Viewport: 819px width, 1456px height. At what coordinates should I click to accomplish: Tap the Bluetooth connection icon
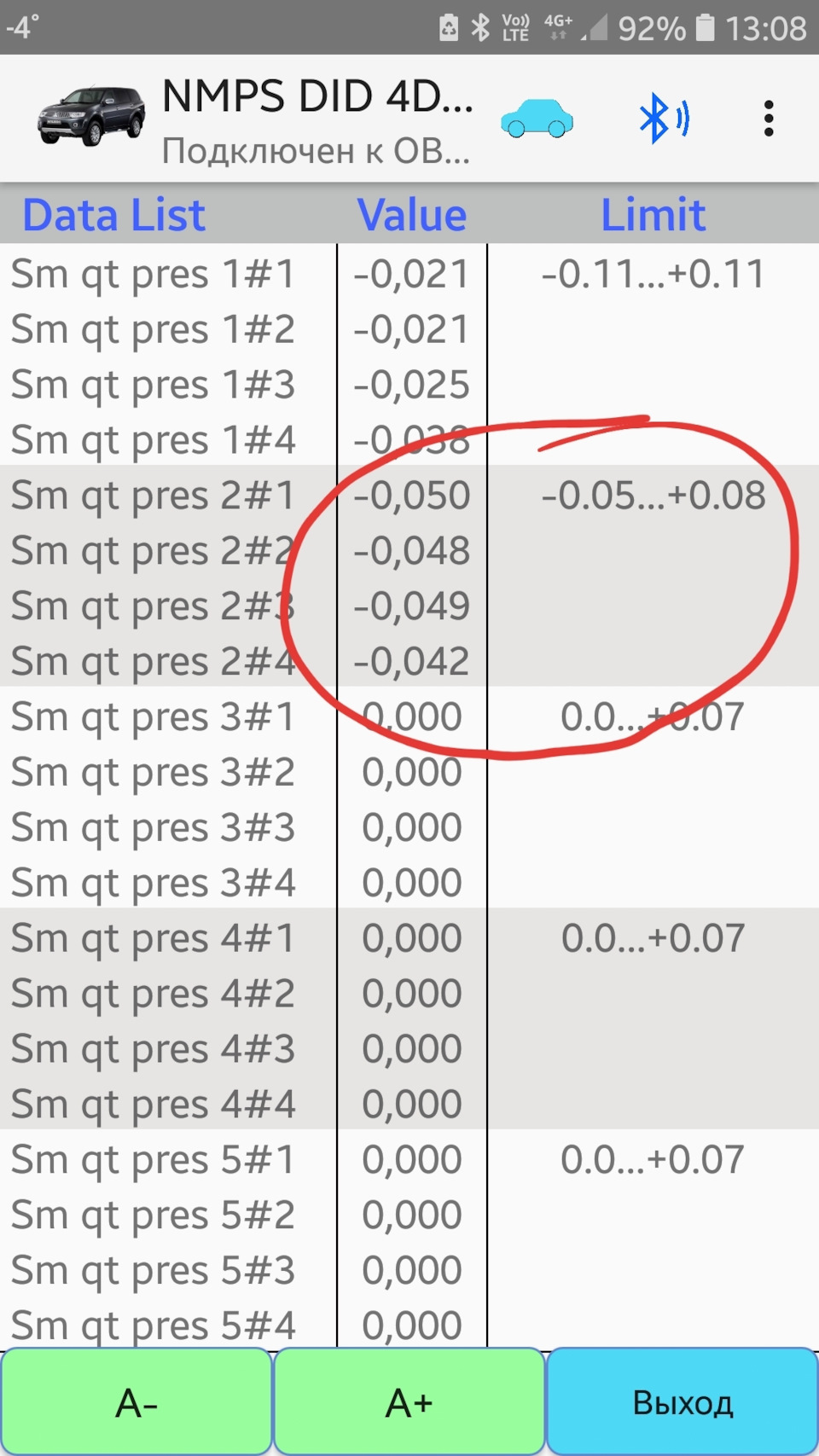tap(664, 119)
